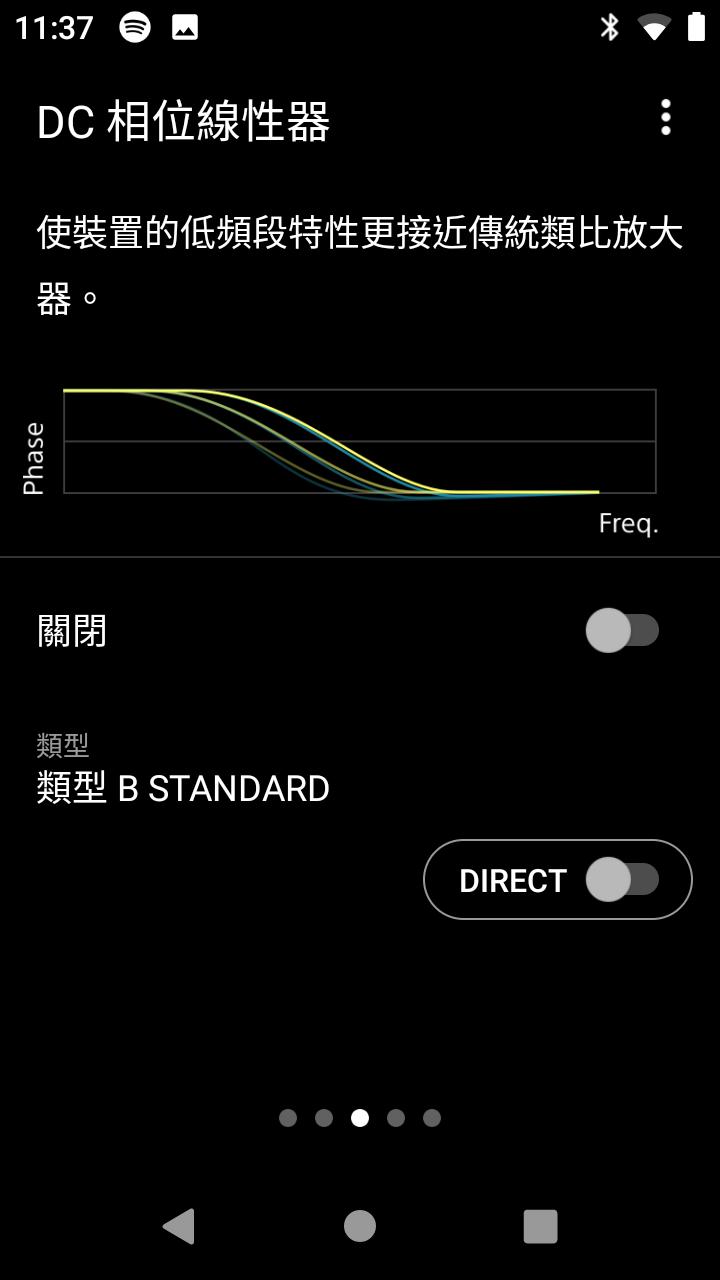Screen dimensions: 720x1280
Task: Turn on the DIRECT switch
Action: point(626,879)
